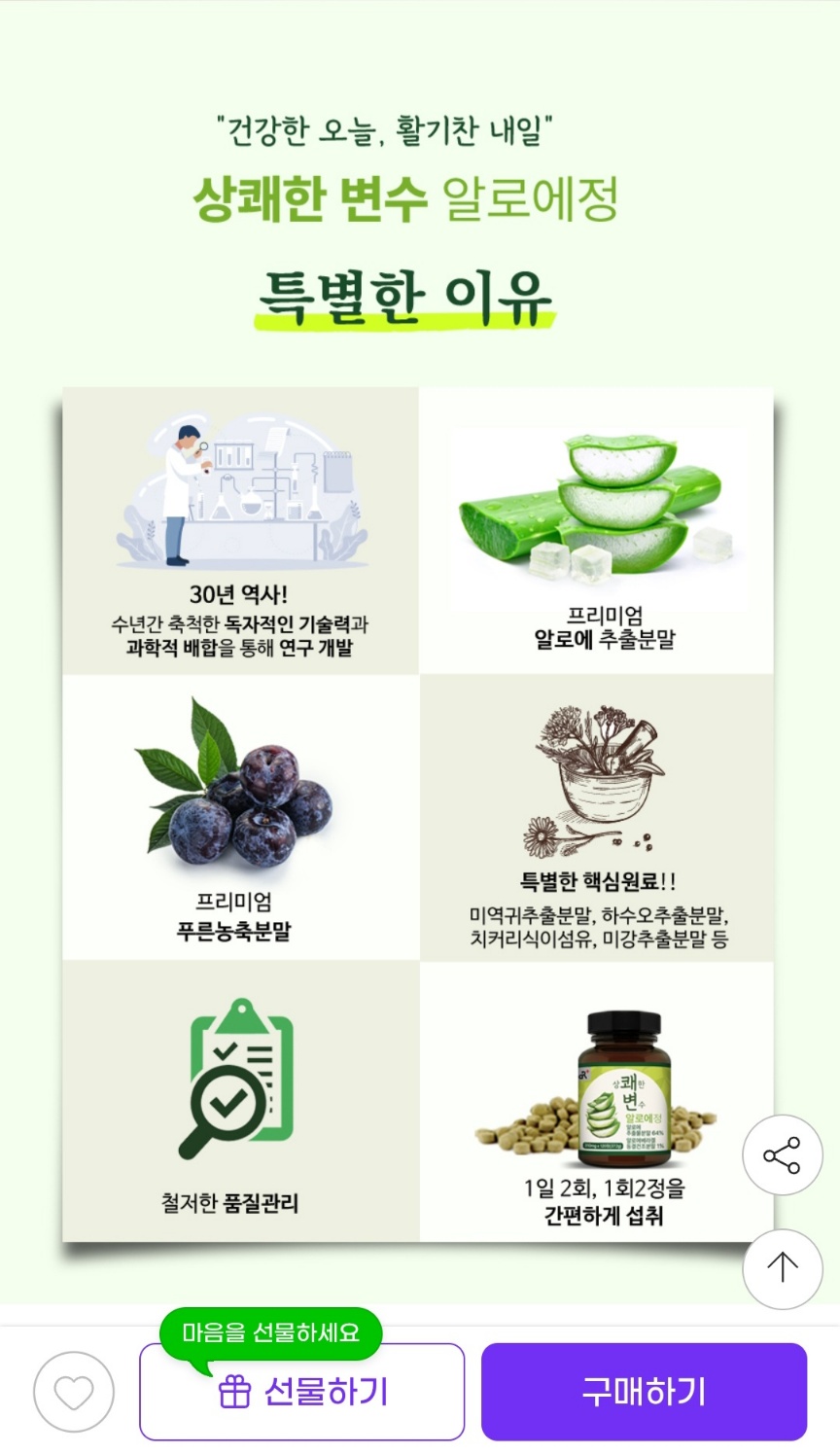Add product to wishlist with heart icon

pyautogui.click(x=74, y=1392)
